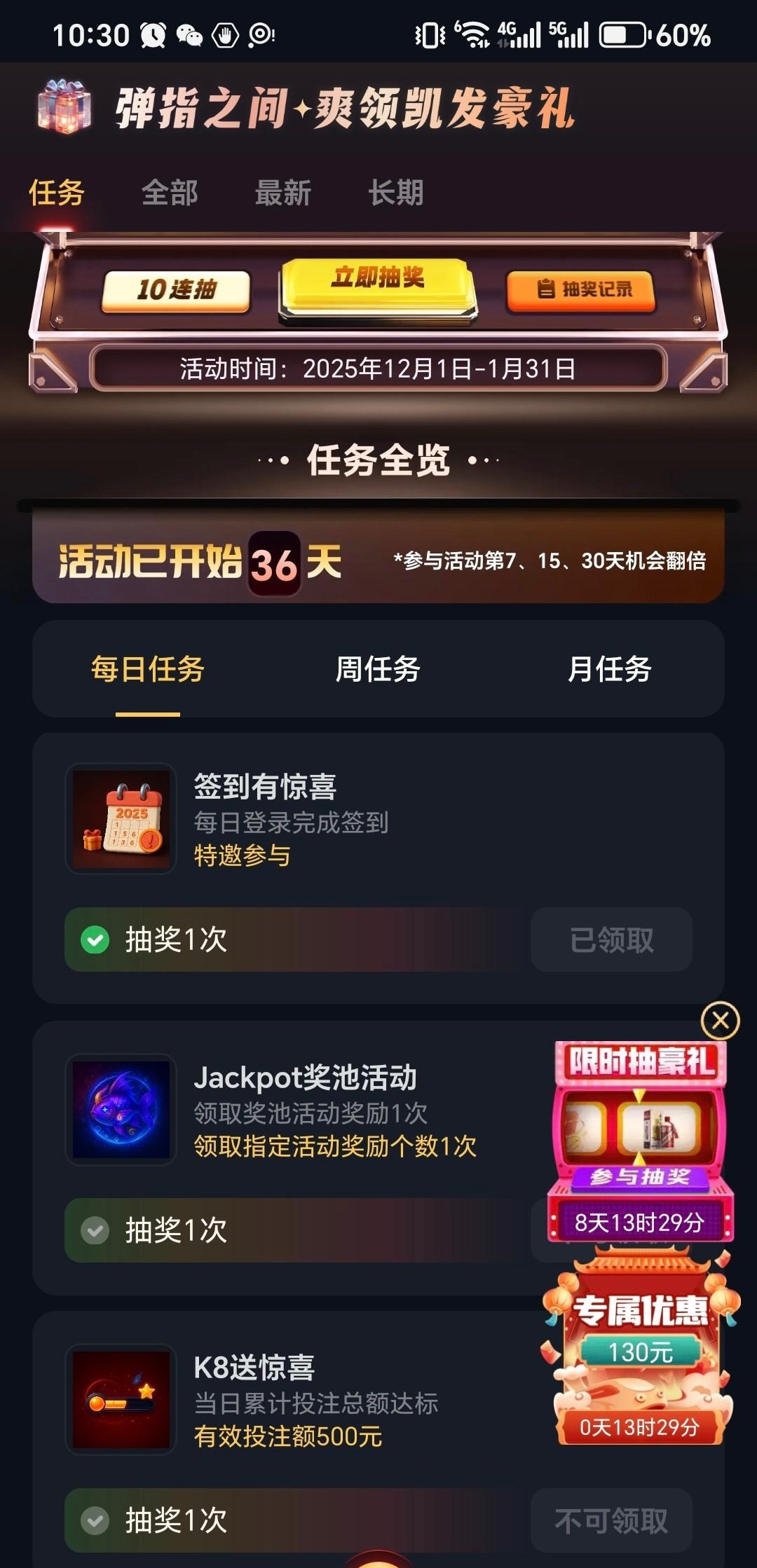Image resolution: width=757 pixels, height=1568 pixels.
Task: Start the 10连抽 draw
Action: click(x=176, y=290)
